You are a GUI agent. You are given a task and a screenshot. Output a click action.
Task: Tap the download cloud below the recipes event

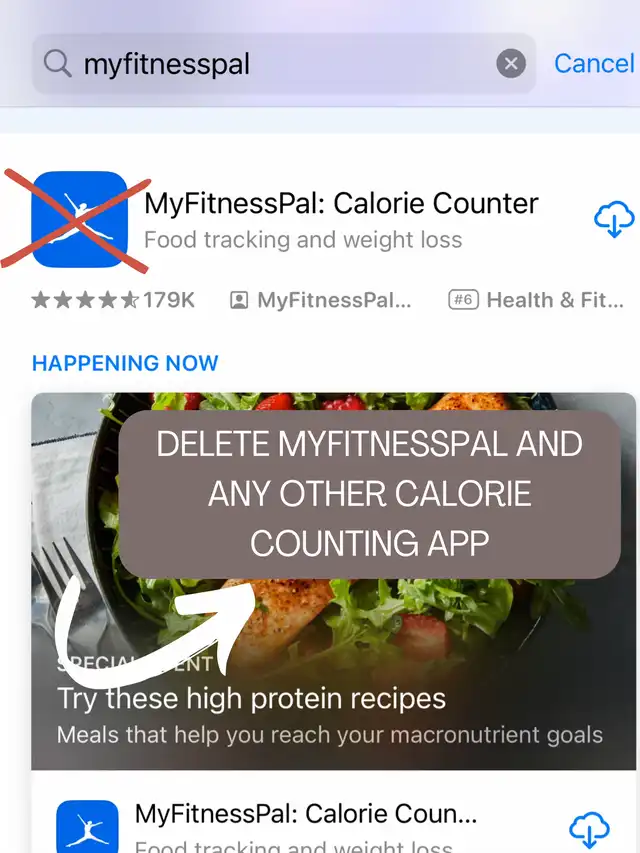[589, 831]
